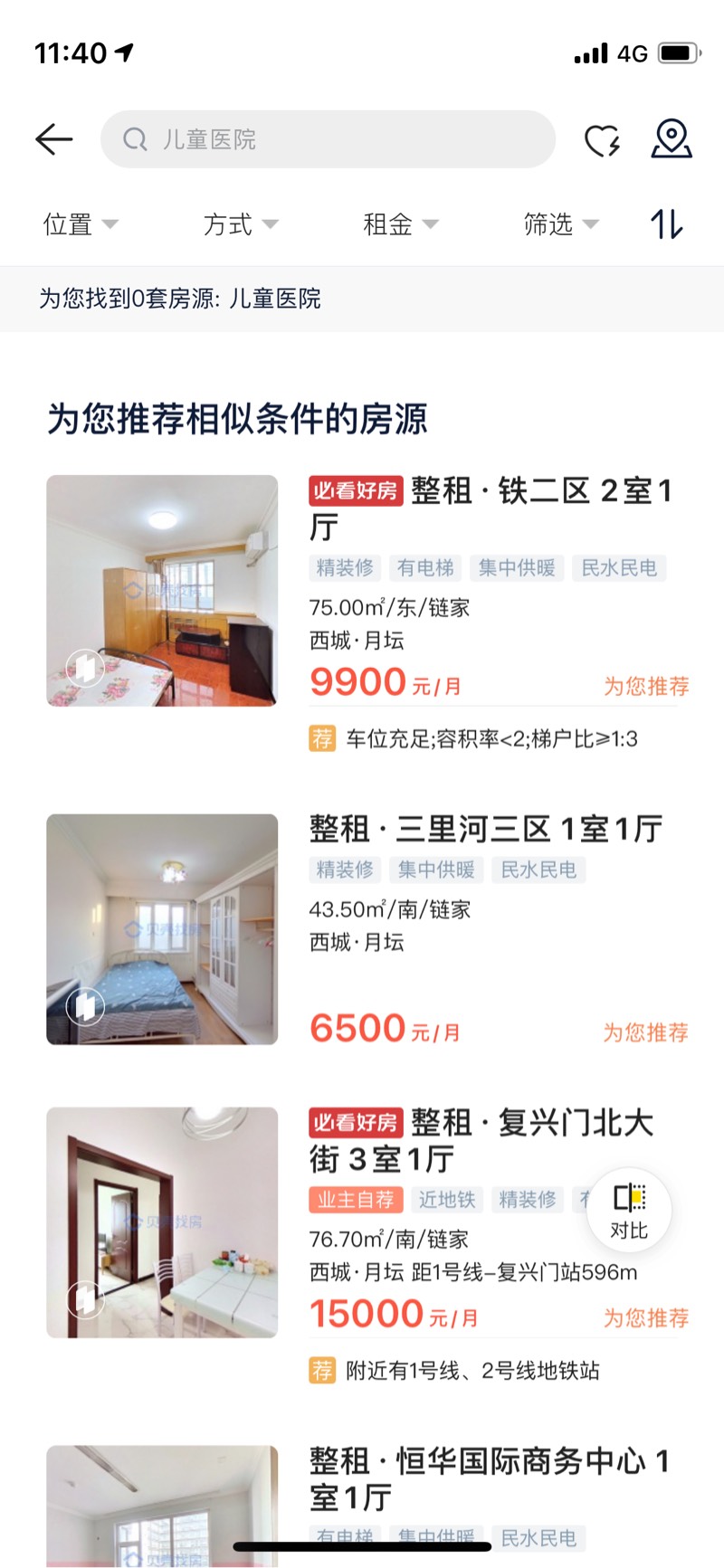724x1568 pixels.
Task: Open the heart favorites icon
Action: pos(602,140)
